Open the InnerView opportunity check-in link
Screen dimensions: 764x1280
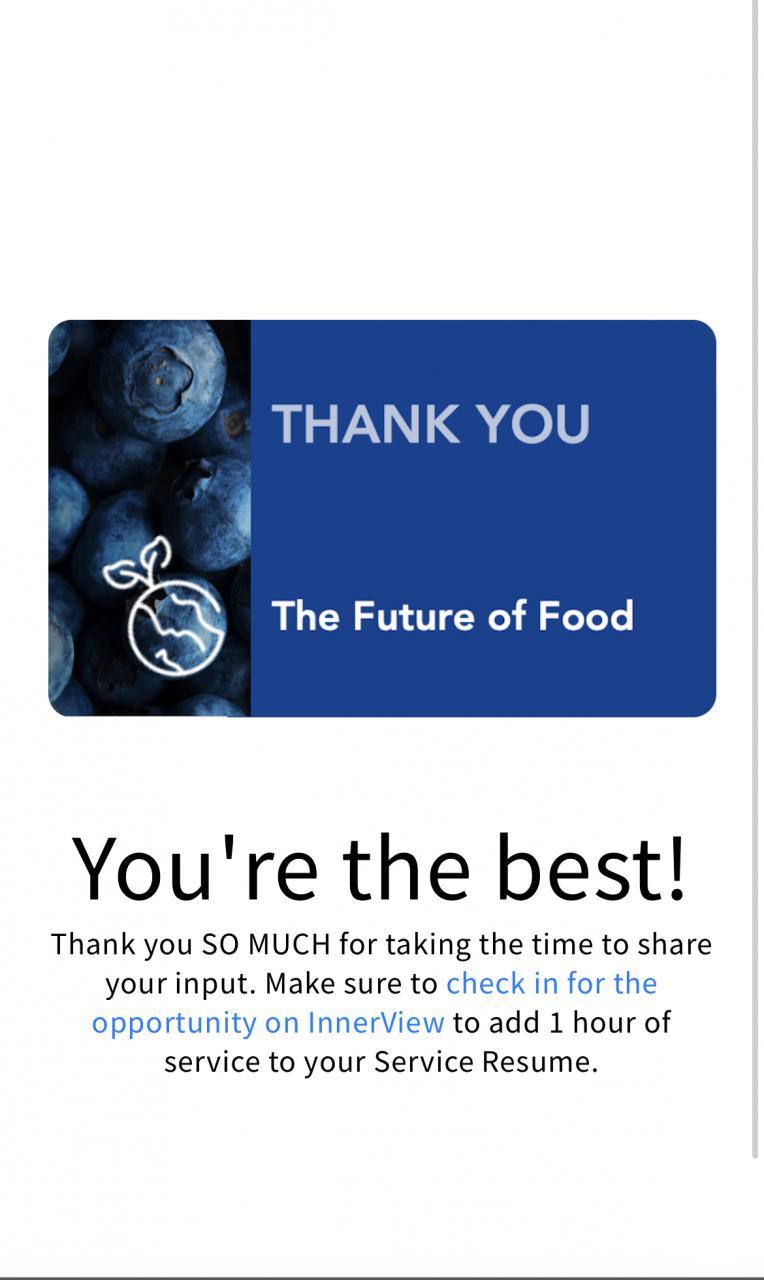tap(551, 984)
